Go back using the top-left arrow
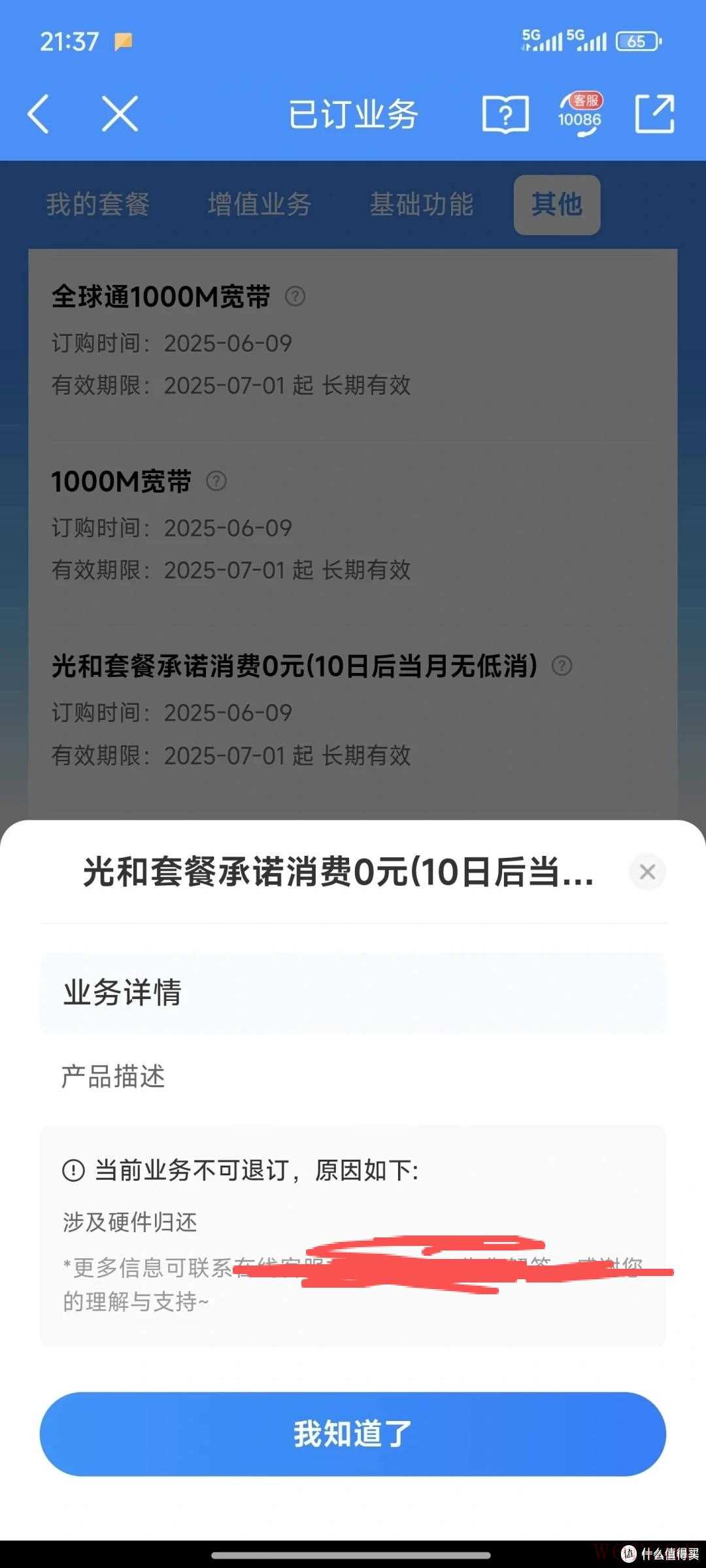Screen dimensions: 706x1568 (39, 114)
